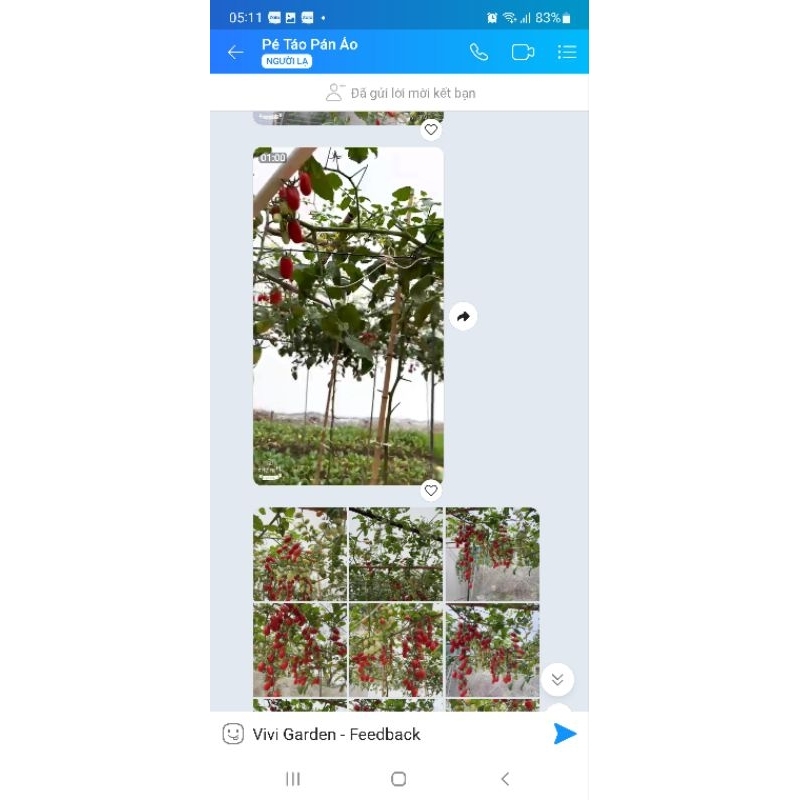This screenshot has width=800, height=800.
Task: Like the video message with the heart
Action: point(431,490)
